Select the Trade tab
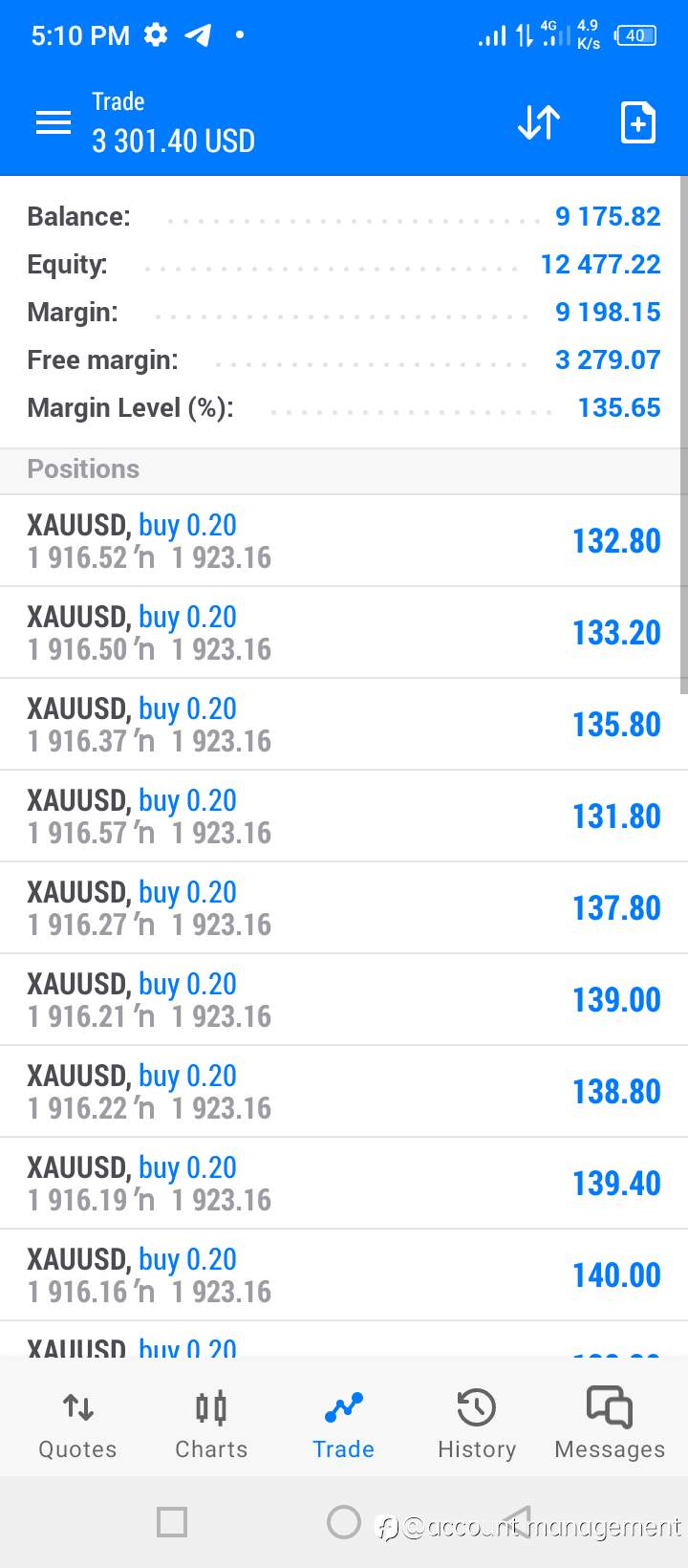The width and height of the screenshot is (688, 1568). [x=344, y=1426]
